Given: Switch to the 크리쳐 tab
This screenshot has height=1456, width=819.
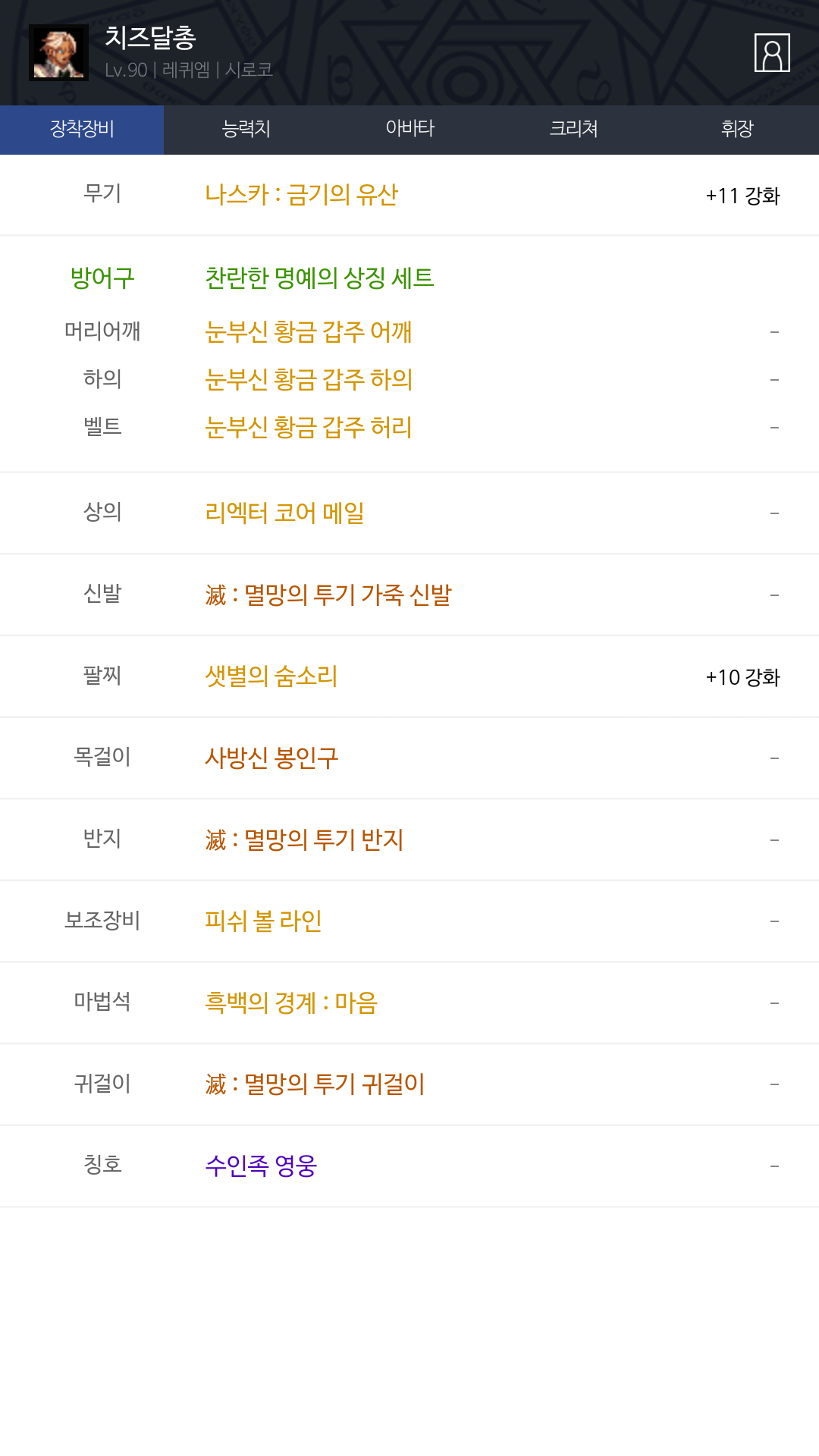Looking at the screenshot, I should click(x=573, y=130).
